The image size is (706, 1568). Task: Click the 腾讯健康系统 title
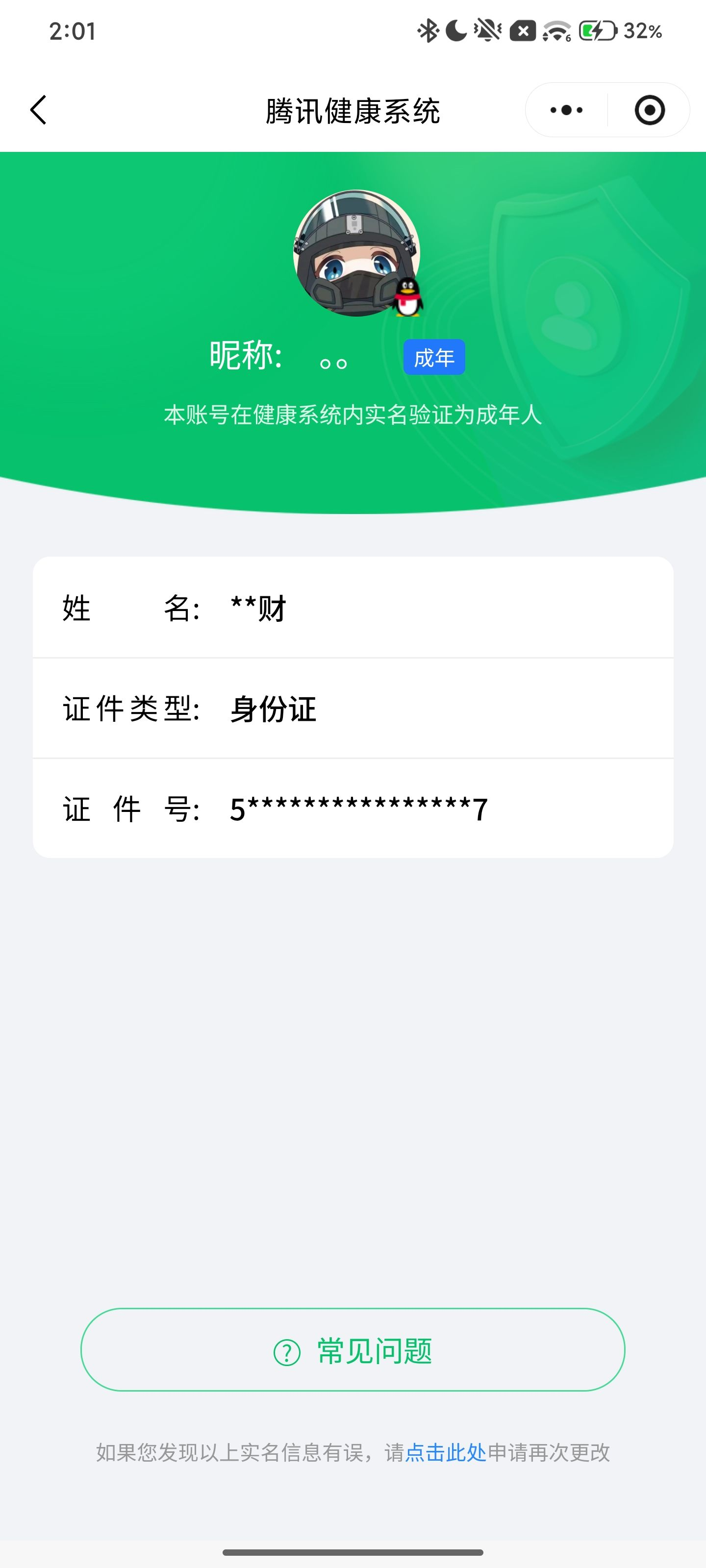pyautogui.click(x=353, y=110)
